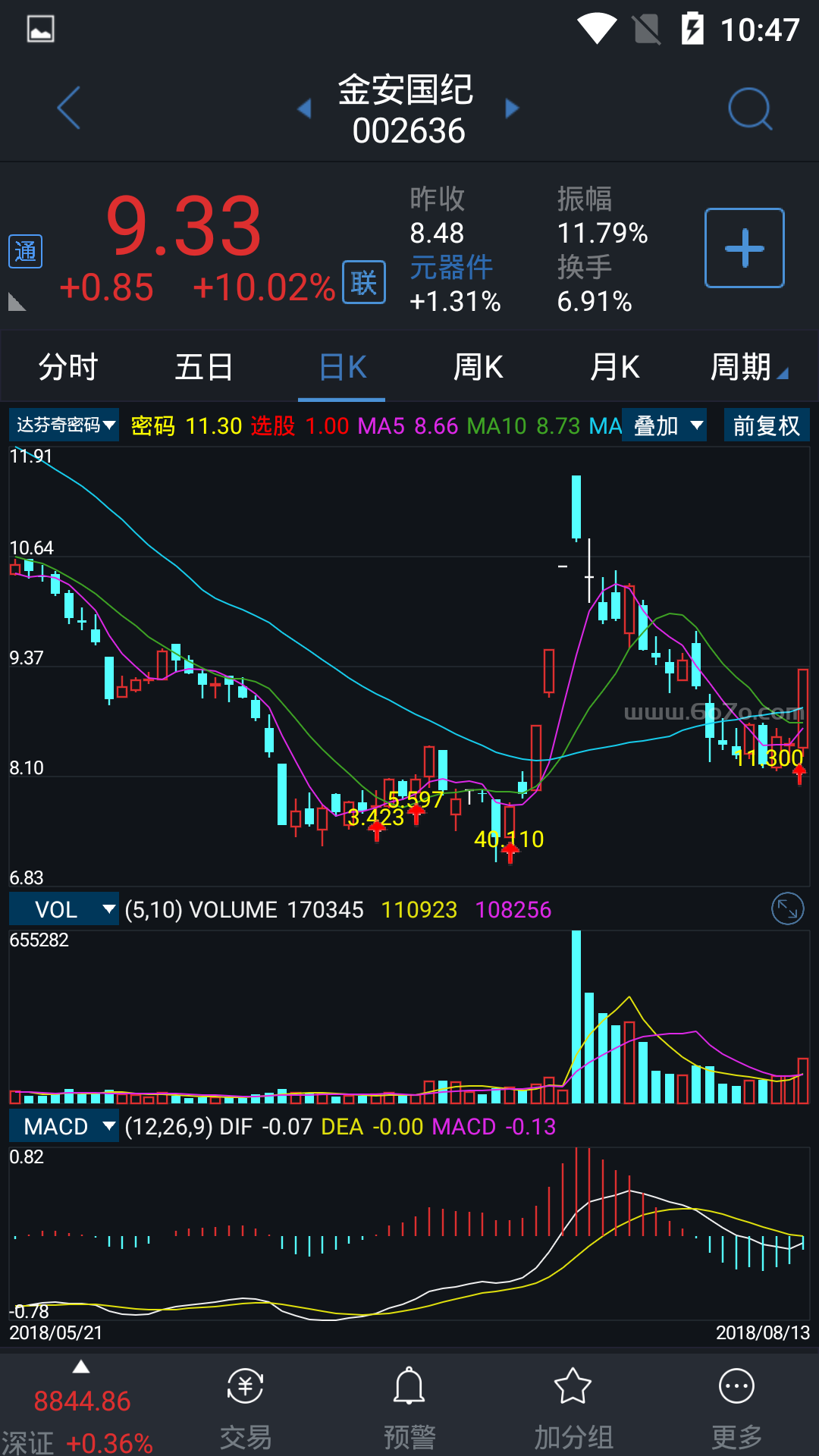The image size is (819, 1456).
Task: Open the stock search magnifier
Action: coord(749,109)
